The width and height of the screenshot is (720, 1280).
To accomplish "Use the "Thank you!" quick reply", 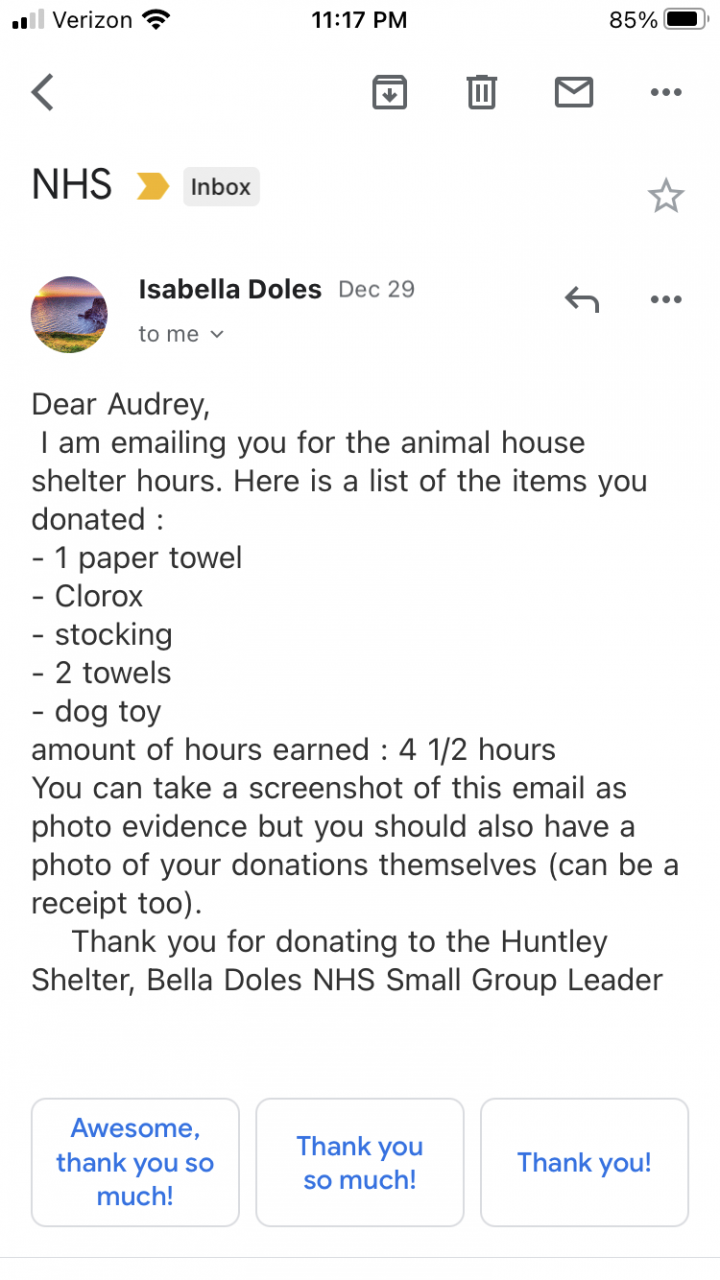I will click(x=584, y=1162).
